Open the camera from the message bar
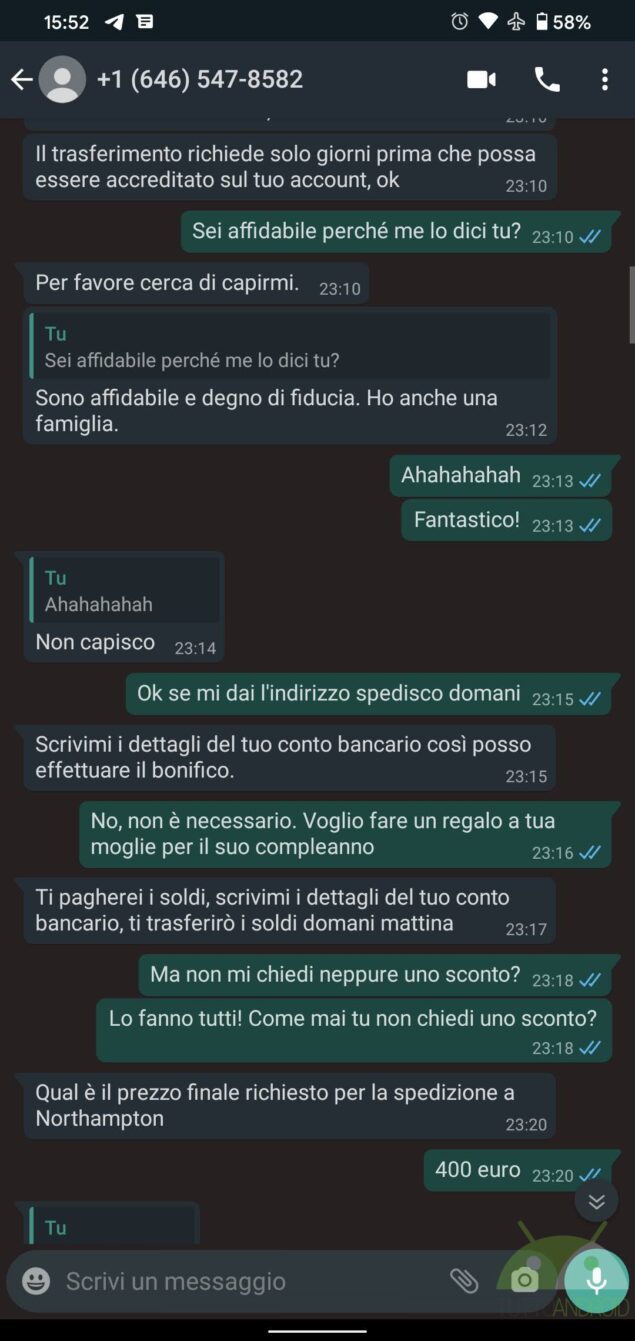Viewport: 635px width, 1341px height. coord(524,1280)
